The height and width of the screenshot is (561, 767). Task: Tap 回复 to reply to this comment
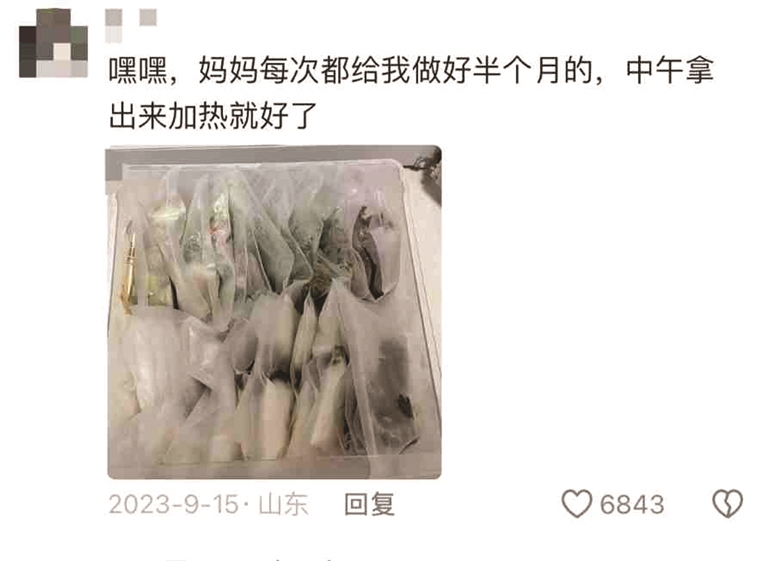click(x=369, y=505)
